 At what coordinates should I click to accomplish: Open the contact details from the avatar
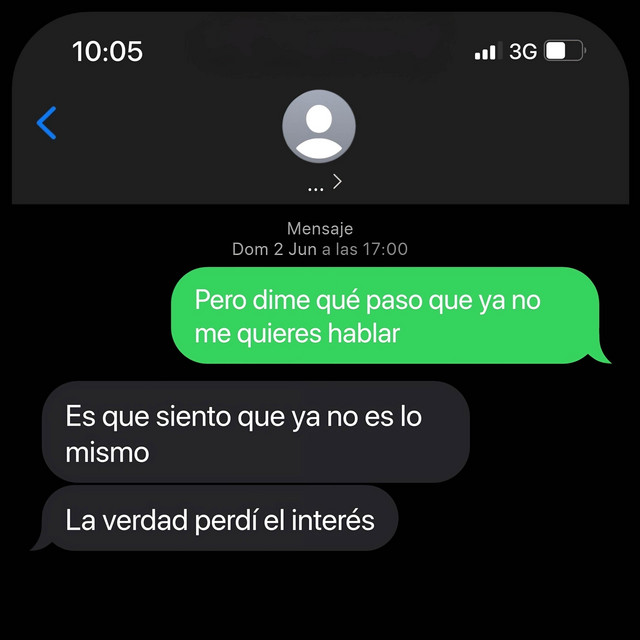(x=319, y=127)
